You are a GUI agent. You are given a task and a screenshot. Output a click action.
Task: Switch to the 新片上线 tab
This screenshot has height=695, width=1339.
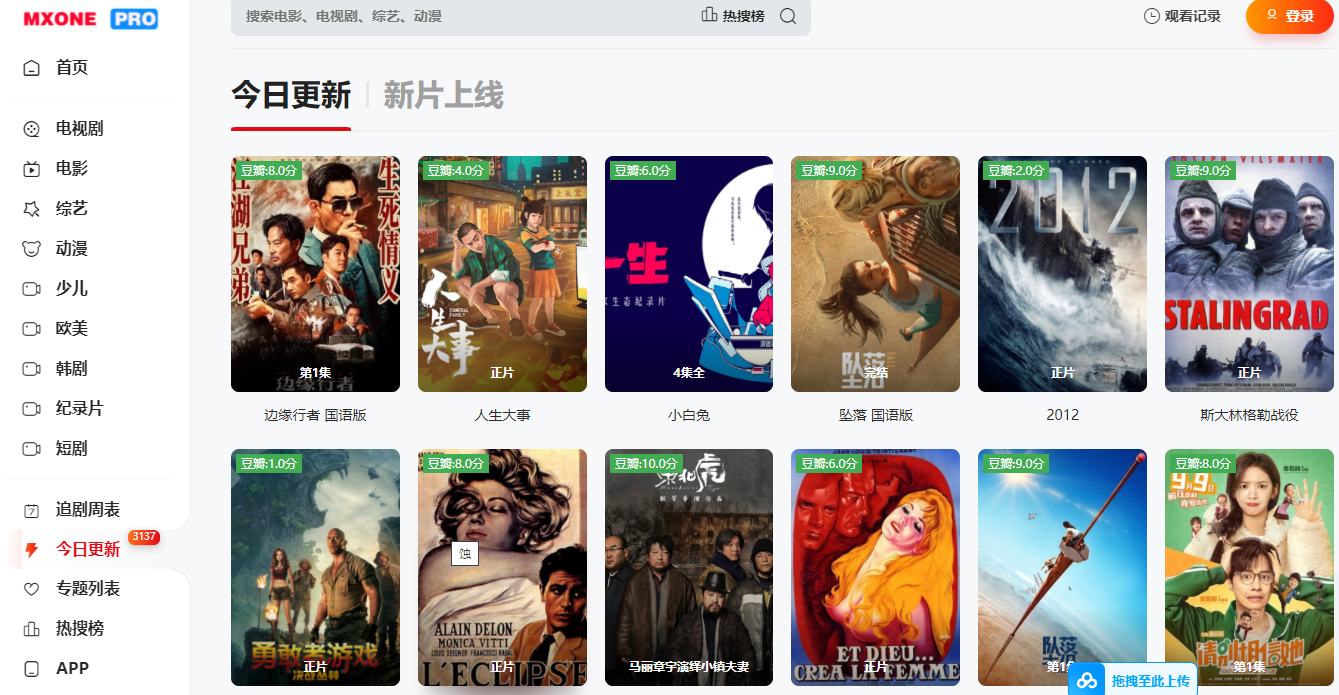(443, 96)
